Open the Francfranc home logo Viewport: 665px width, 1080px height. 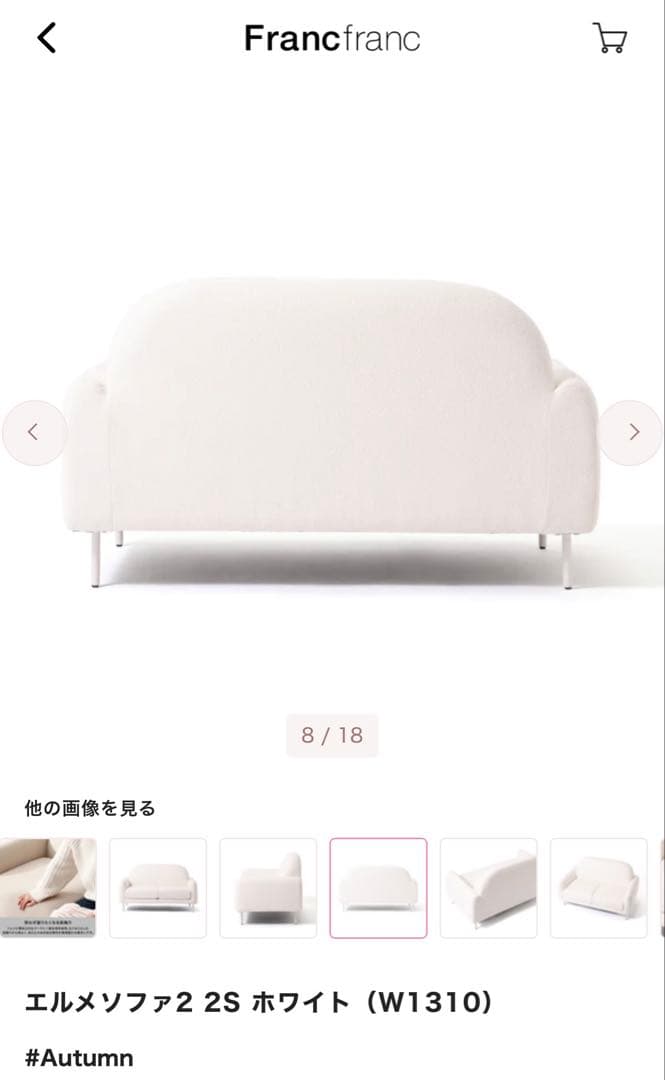[332, 38]
